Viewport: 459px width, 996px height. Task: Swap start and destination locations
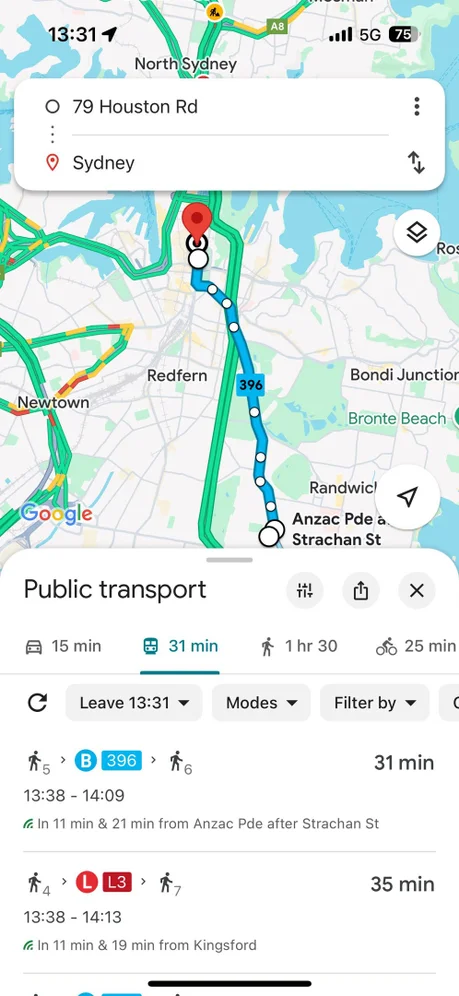pyautogui.click(x=416, y=163)
